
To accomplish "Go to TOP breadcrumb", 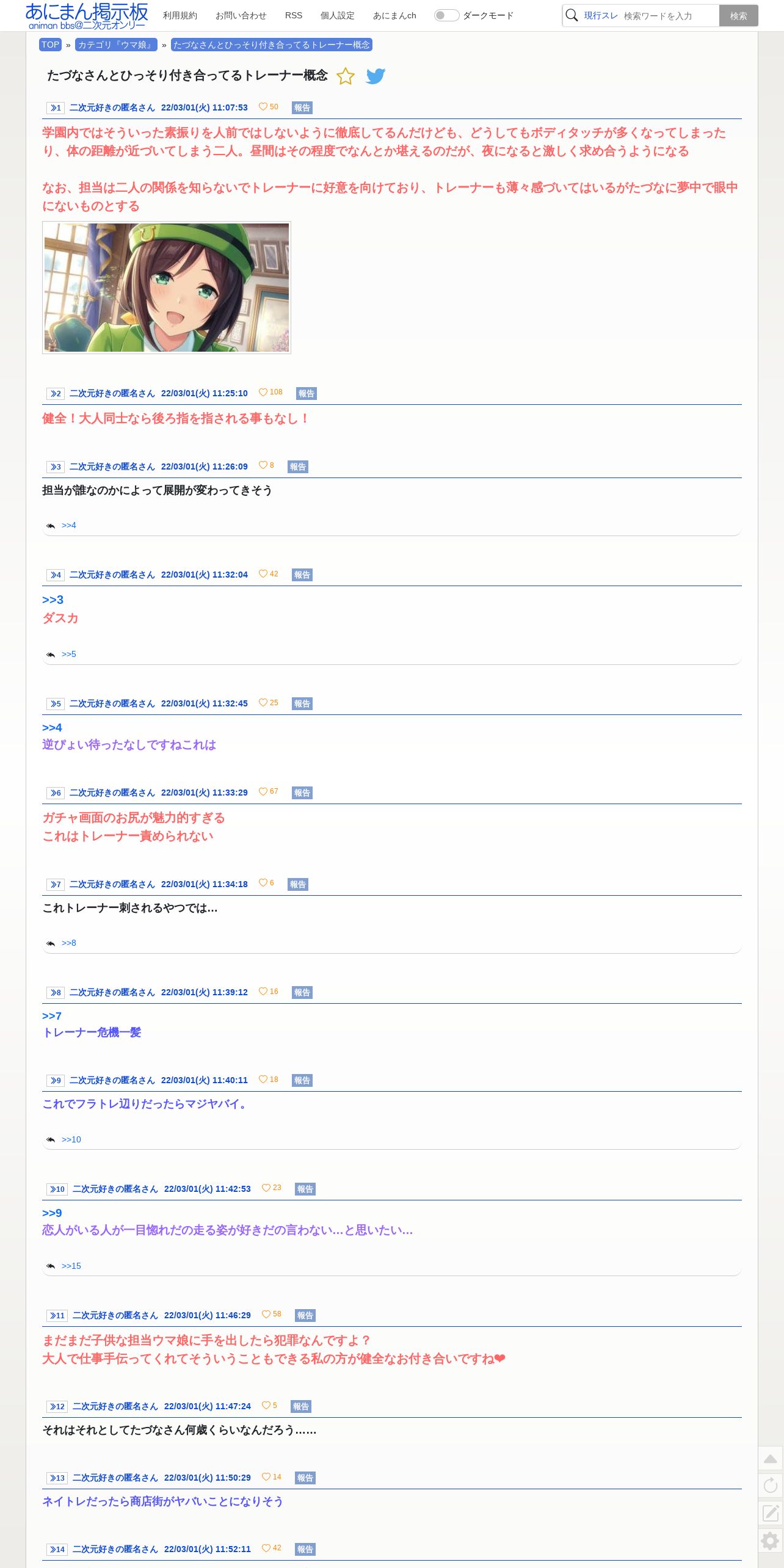I will [50, 45].
